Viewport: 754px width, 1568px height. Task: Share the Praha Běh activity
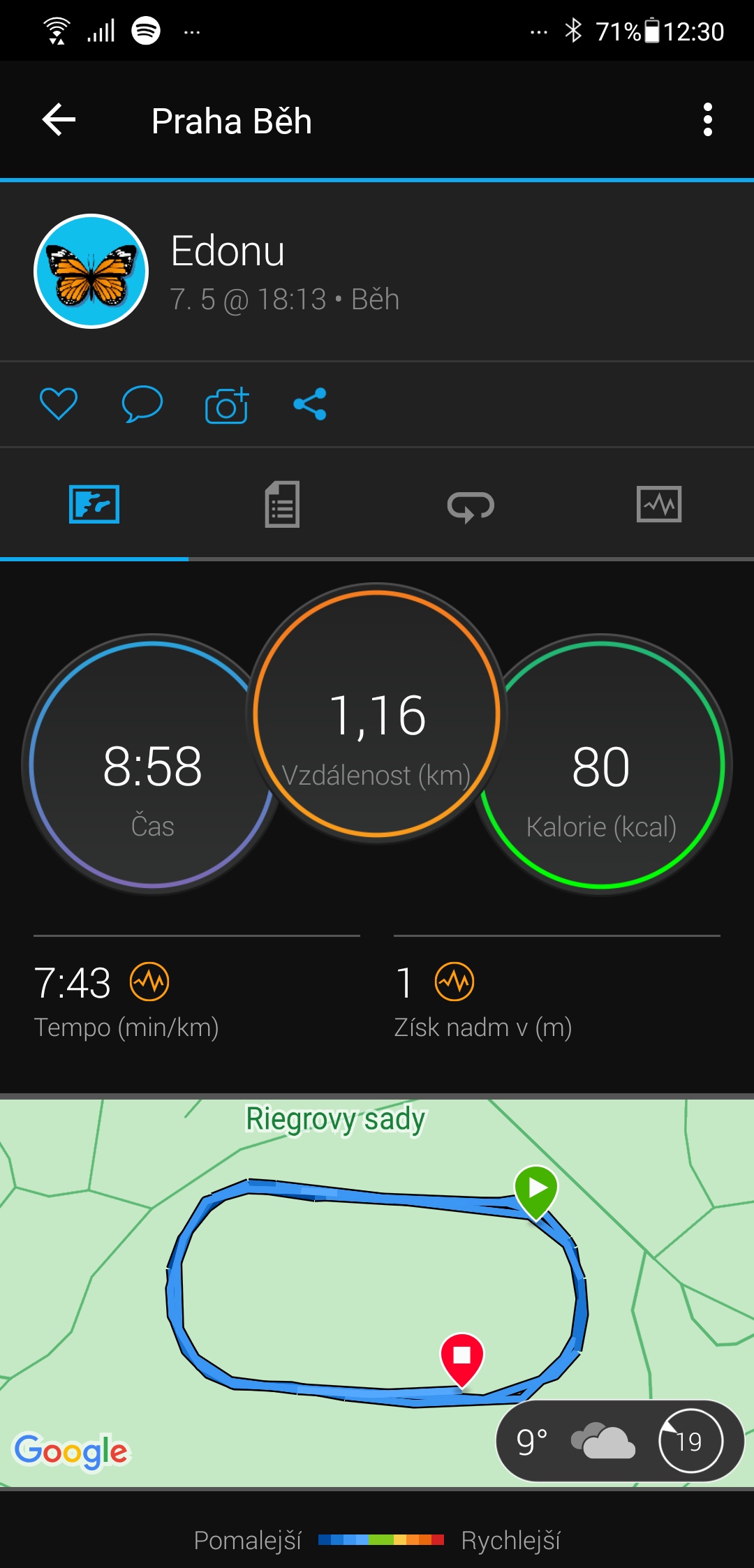point(310,404)
